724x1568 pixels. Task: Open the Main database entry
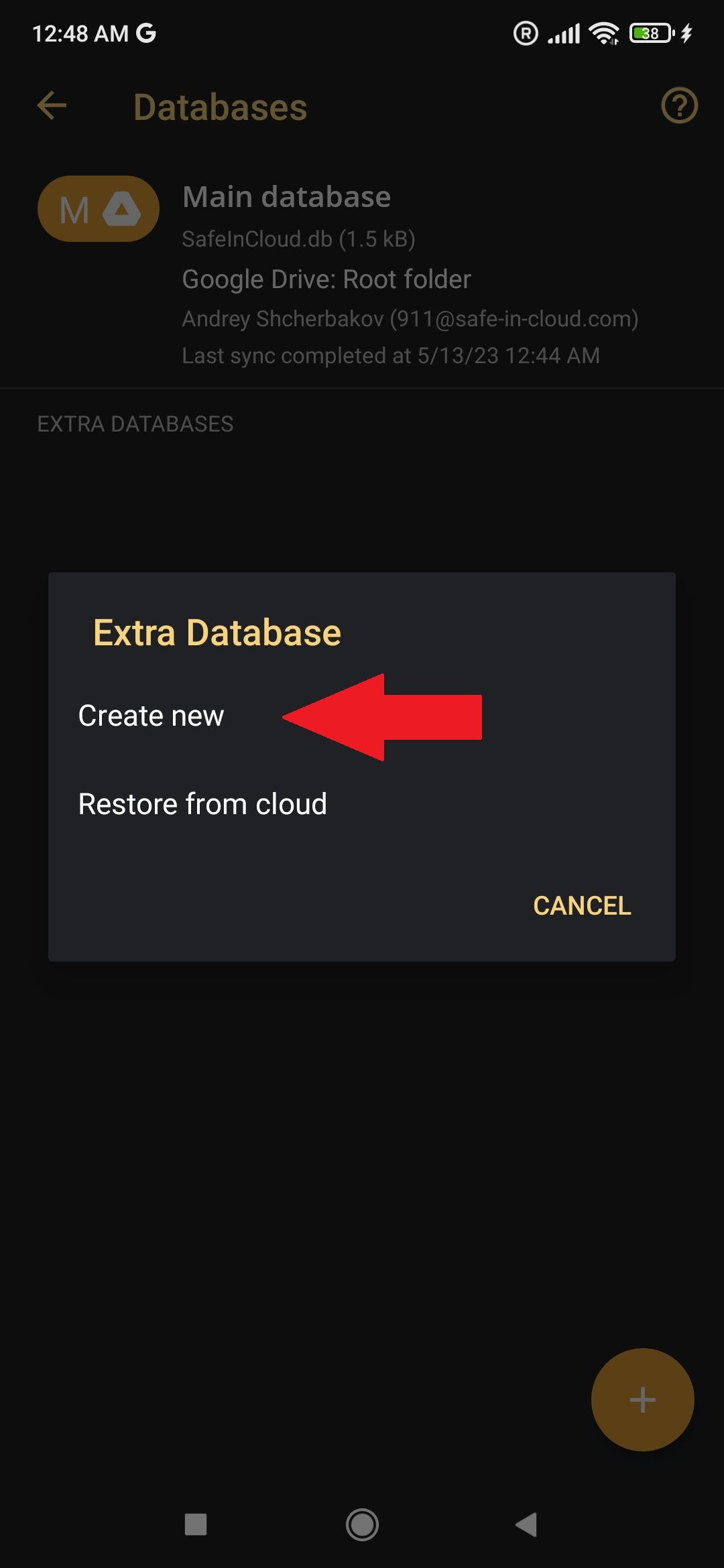click(x=362, y=275)
